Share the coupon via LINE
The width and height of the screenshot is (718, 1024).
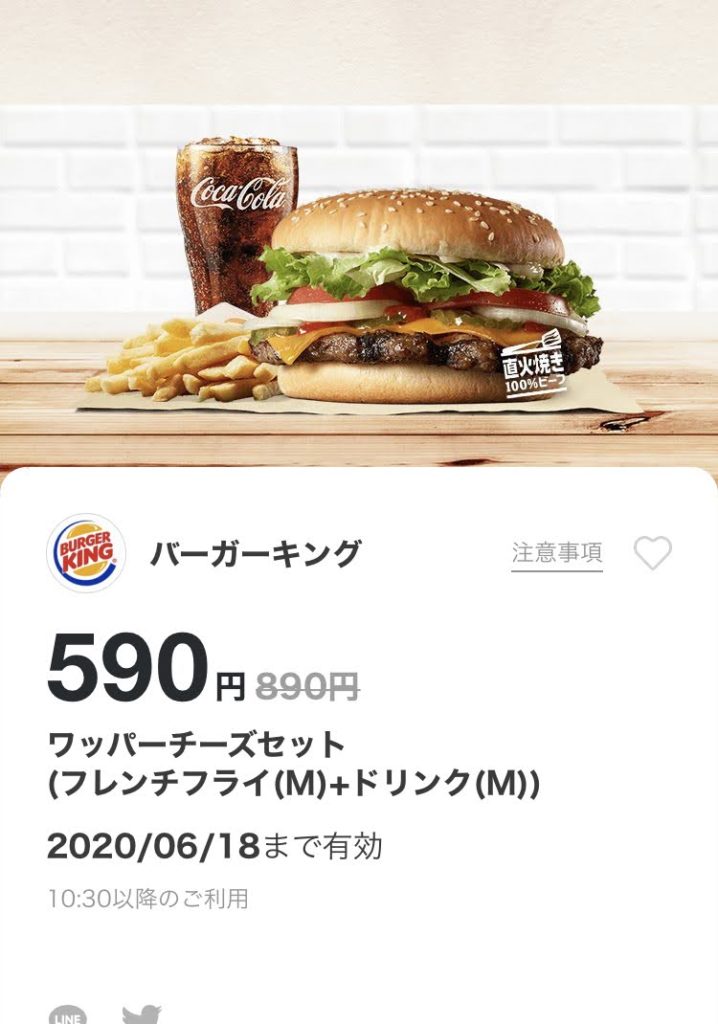(x=68, y=1014)
